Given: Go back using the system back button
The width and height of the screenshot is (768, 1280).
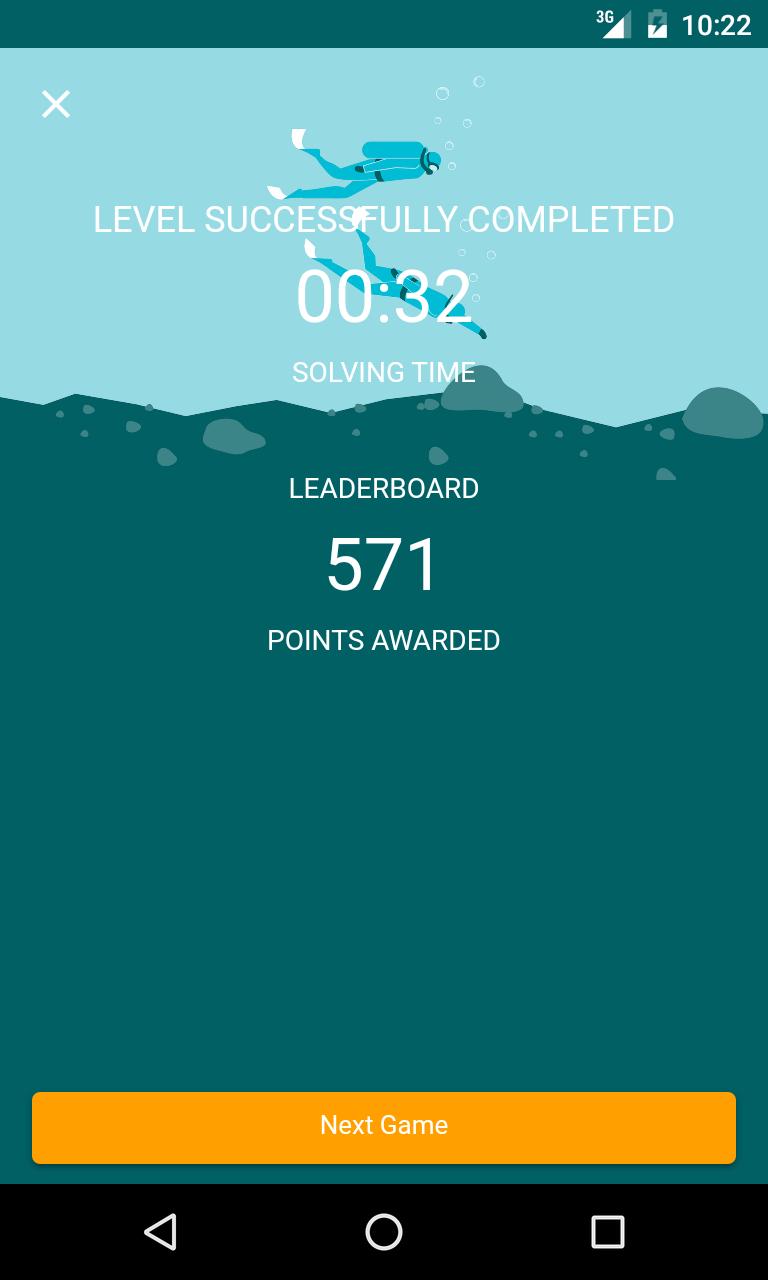Looking at the screenshot, I should point(160,1232).
